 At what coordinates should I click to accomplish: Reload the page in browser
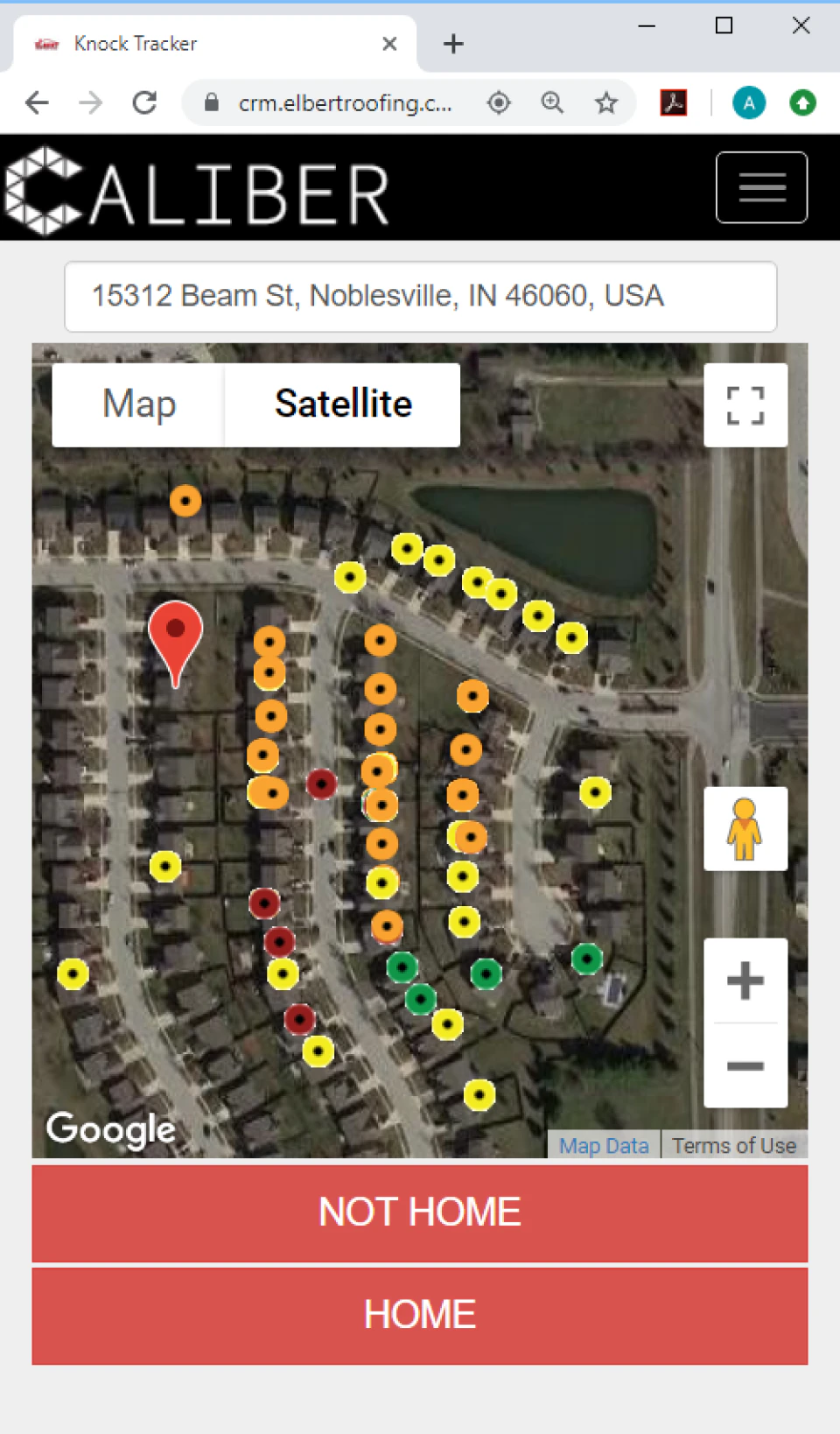pyautogui.click(x=145, y=103)
